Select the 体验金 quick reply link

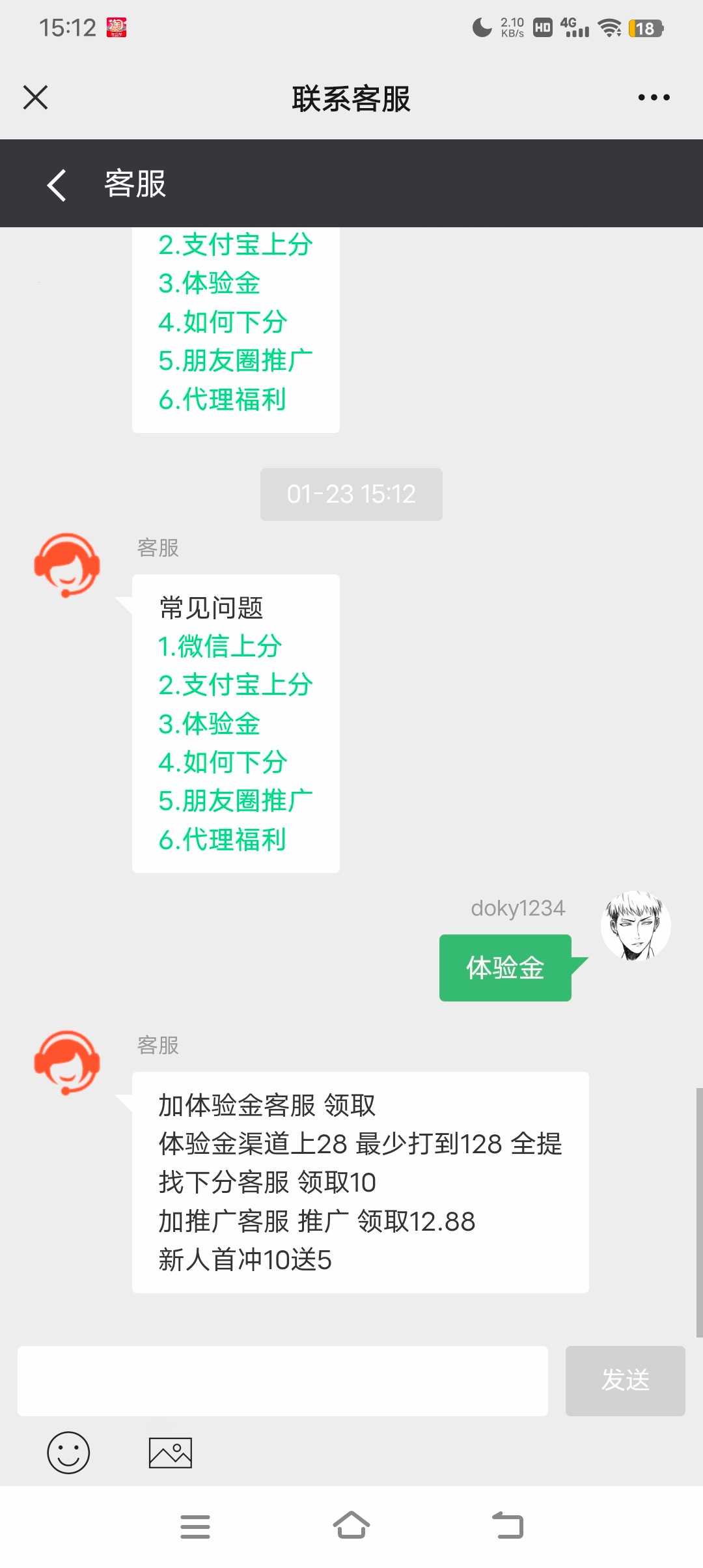(x=210, y=723)
